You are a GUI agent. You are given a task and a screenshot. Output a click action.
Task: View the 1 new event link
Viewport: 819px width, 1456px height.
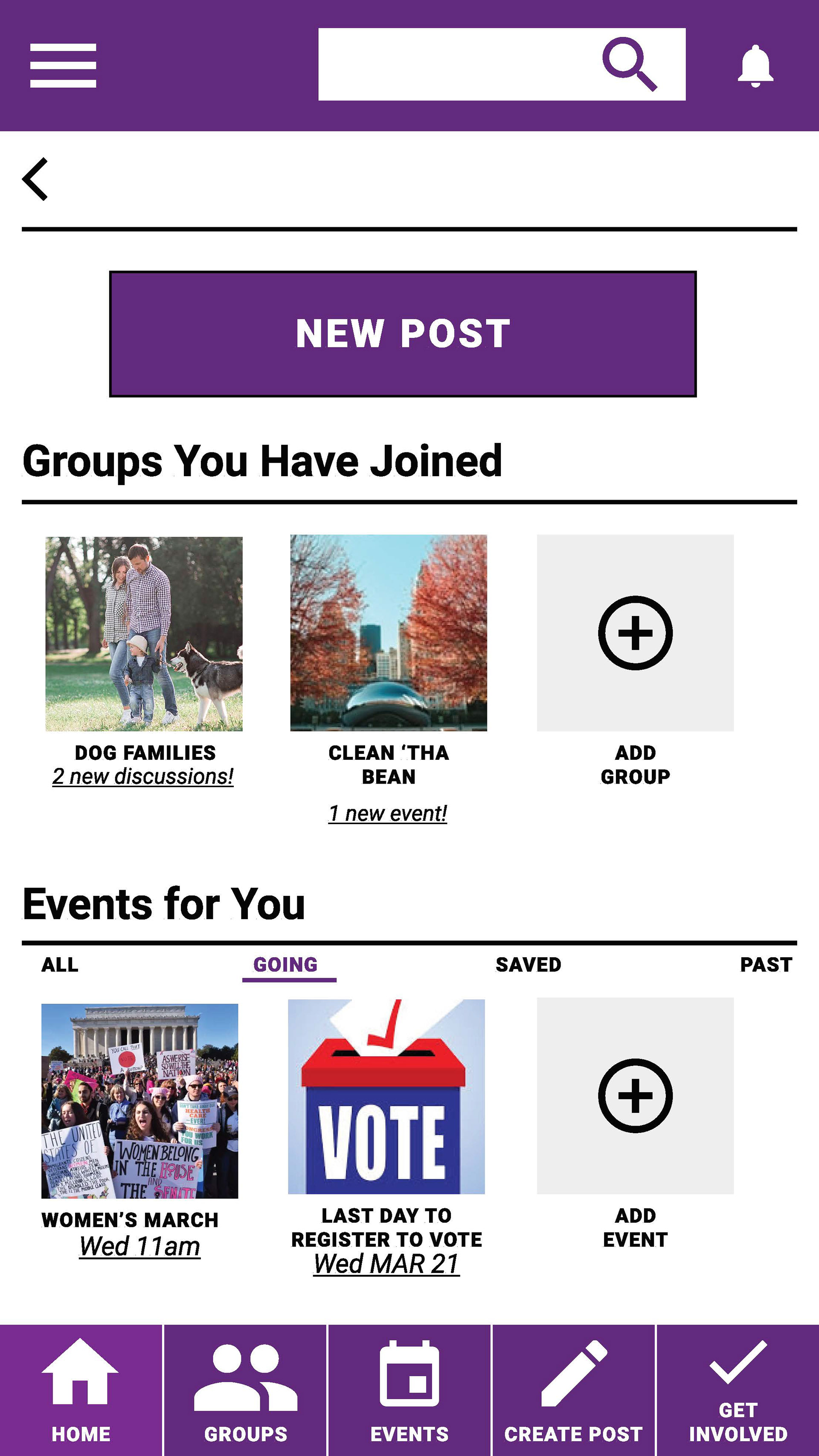point(387,813)
